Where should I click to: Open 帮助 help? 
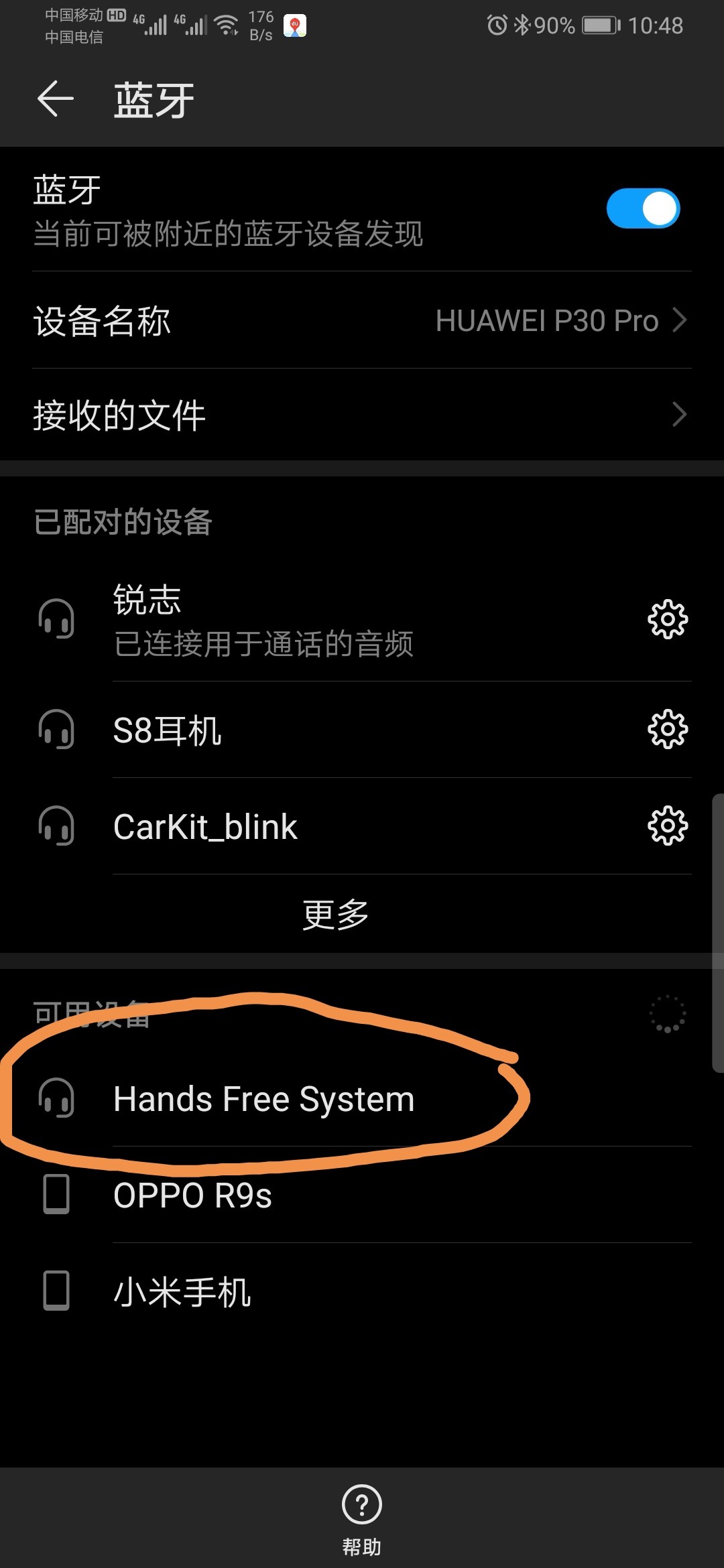(x=362, y=1518)
